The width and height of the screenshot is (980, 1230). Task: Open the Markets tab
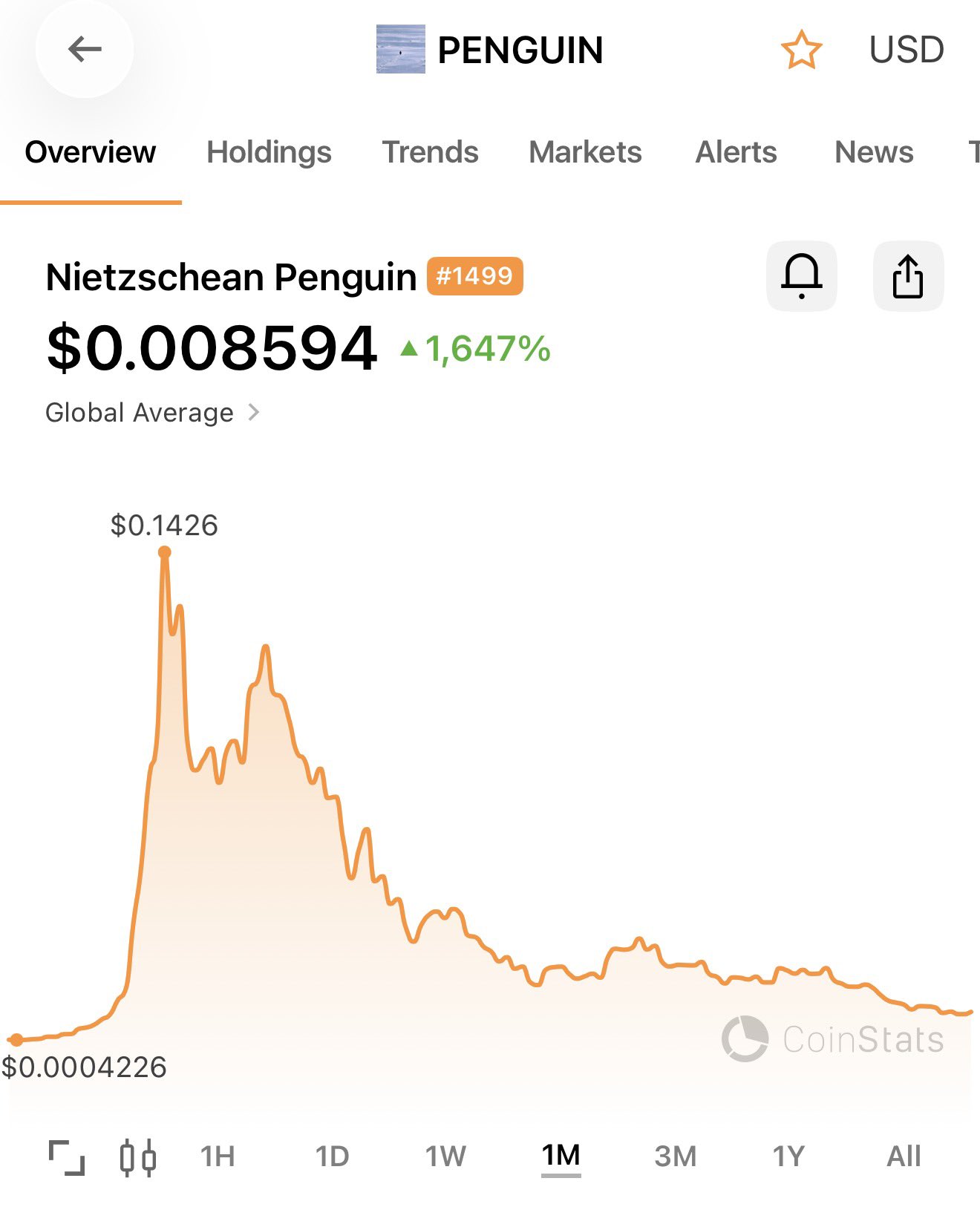pyautogui.click(x=585, y=152)
